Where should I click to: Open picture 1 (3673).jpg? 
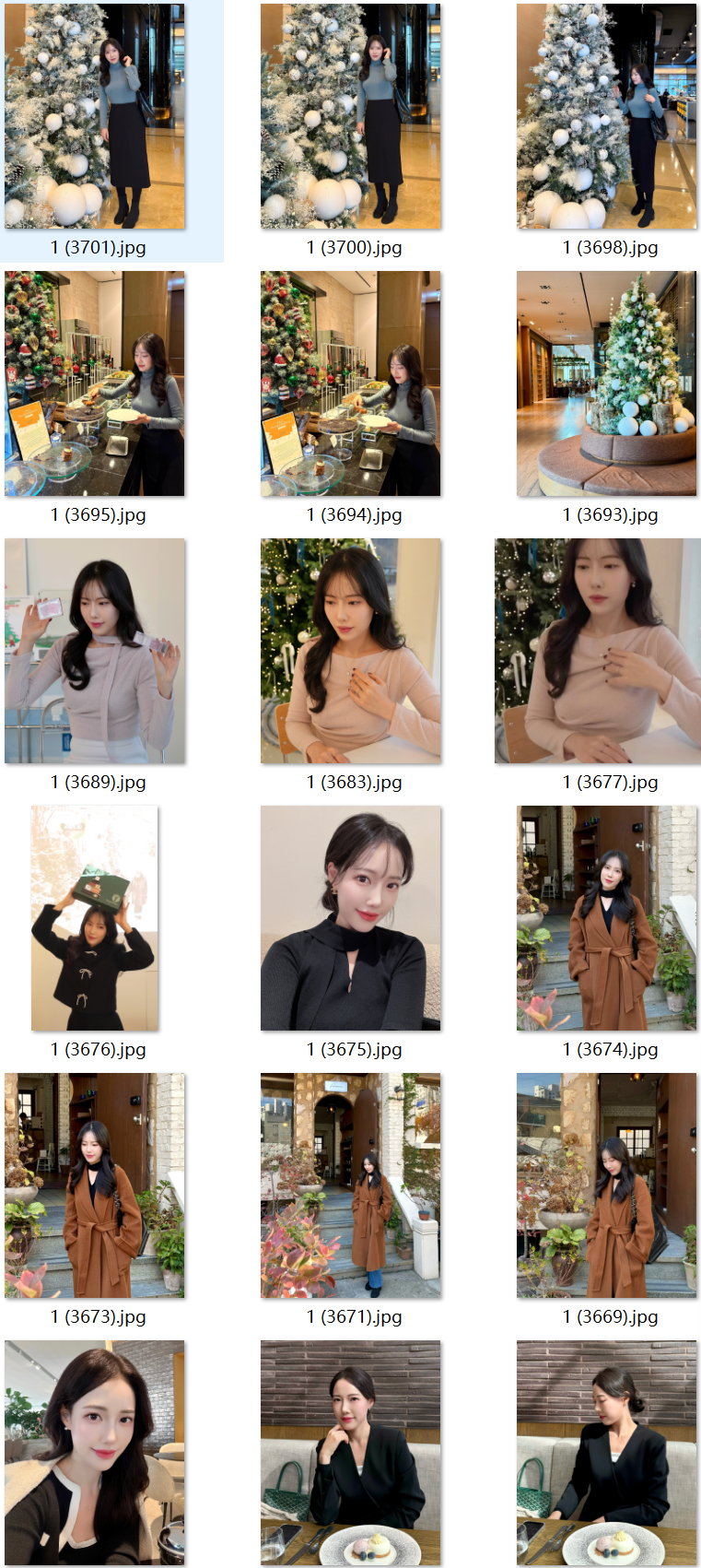click(x=94, y=1185)
